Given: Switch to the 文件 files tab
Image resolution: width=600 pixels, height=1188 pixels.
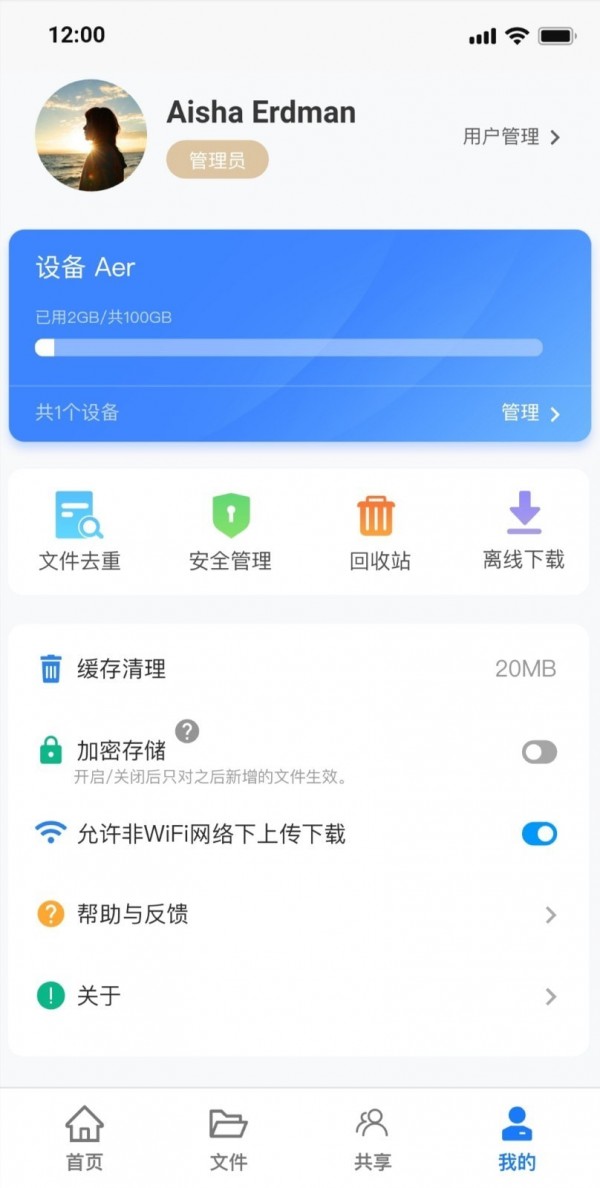Looking at the screenshot, I should pos(228,1138).
